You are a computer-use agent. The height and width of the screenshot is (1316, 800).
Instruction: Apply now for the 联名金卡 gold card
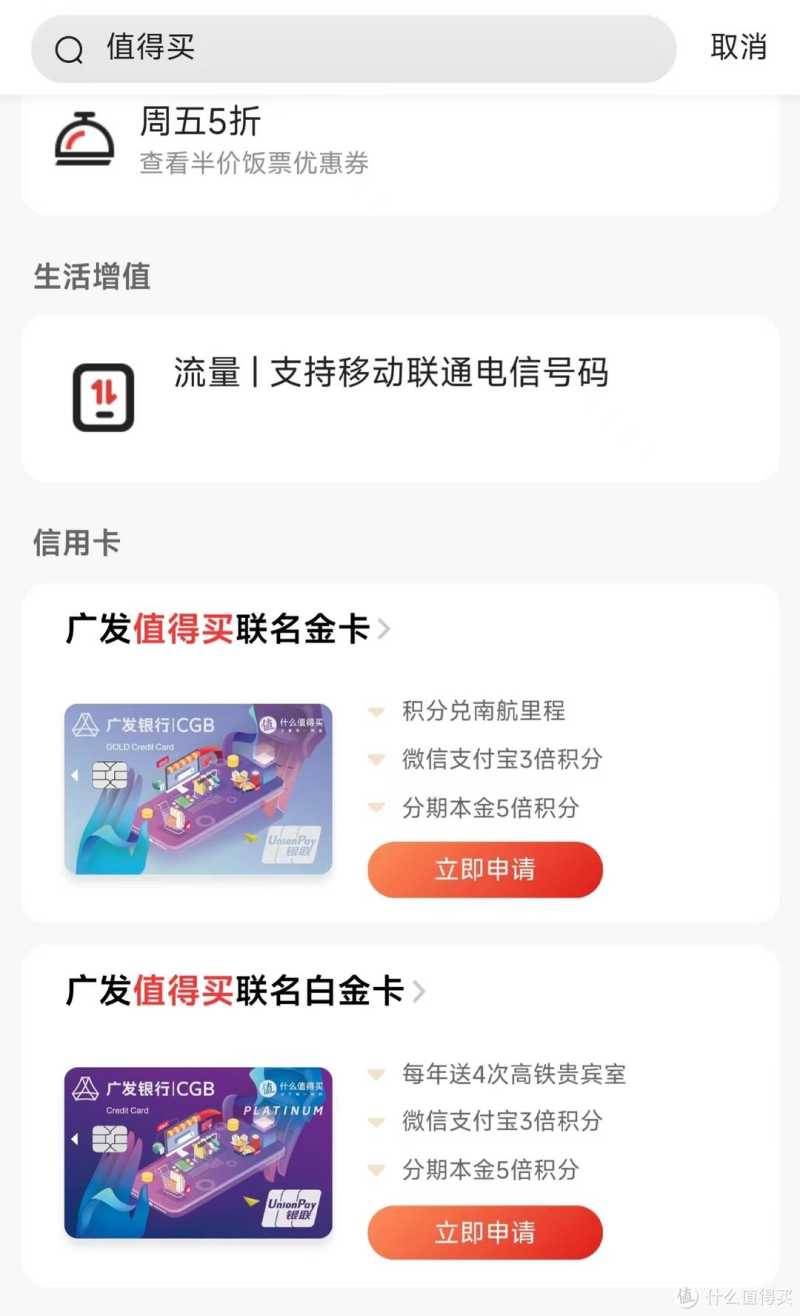point(485,869)
